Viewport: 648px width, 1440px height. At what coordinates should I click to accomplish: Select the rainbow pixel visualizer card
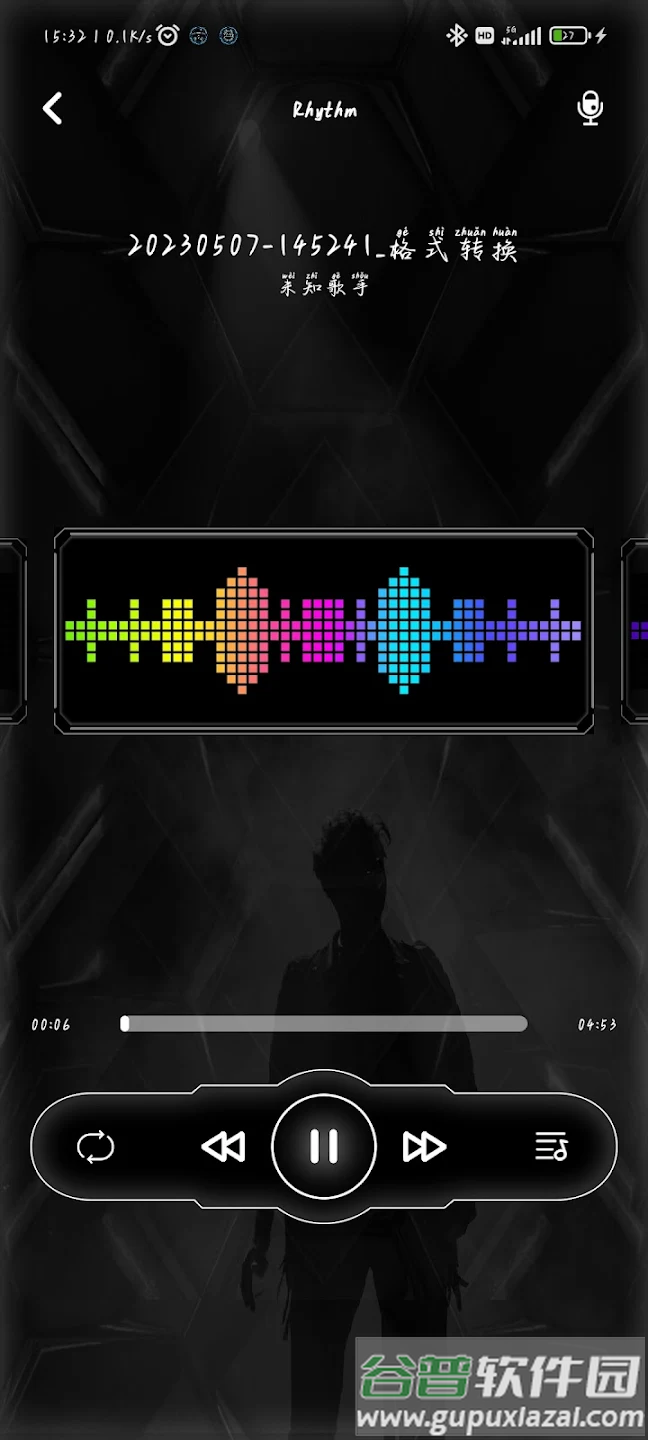324,631
